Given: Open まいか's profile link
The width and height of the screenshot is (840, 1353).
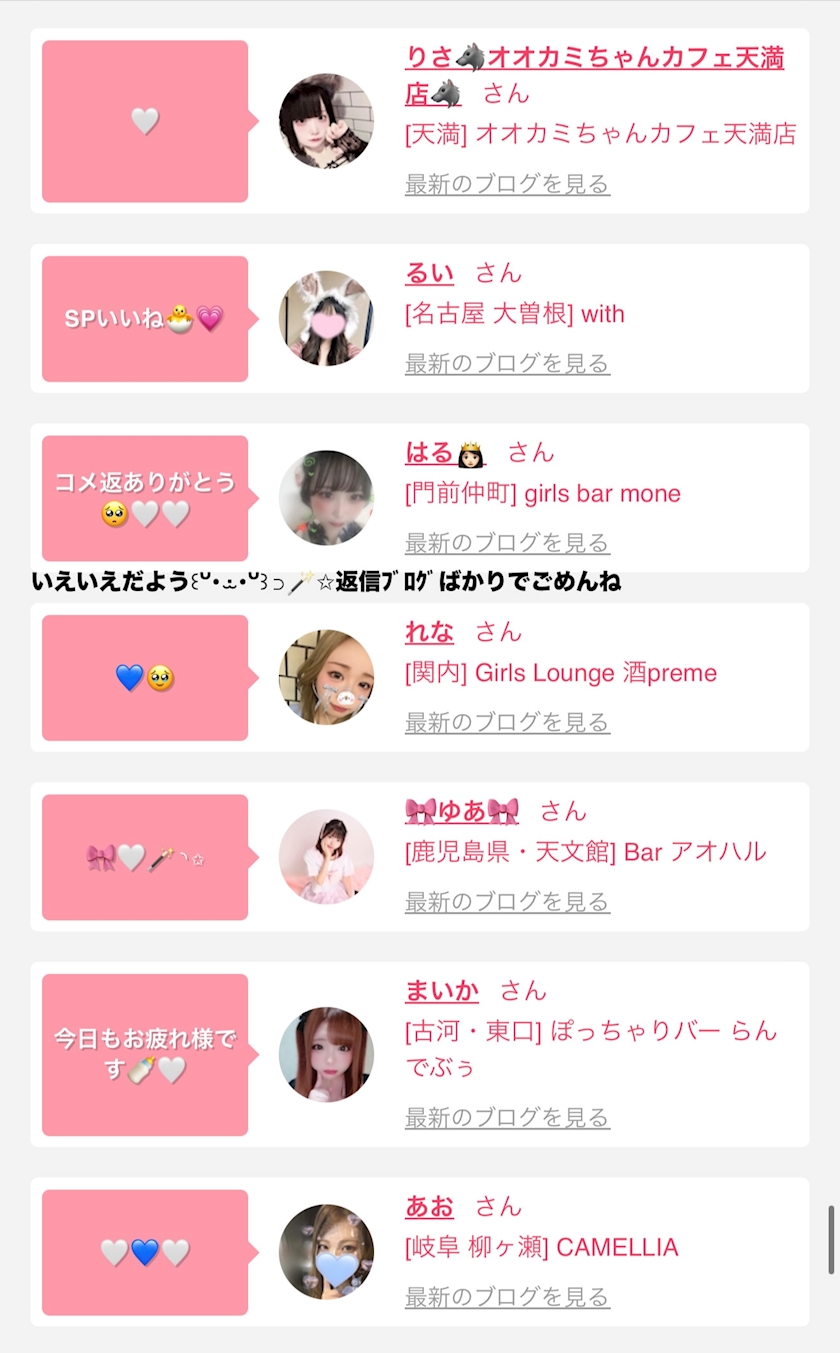Looking at the screenshot, I should (442, 991).
